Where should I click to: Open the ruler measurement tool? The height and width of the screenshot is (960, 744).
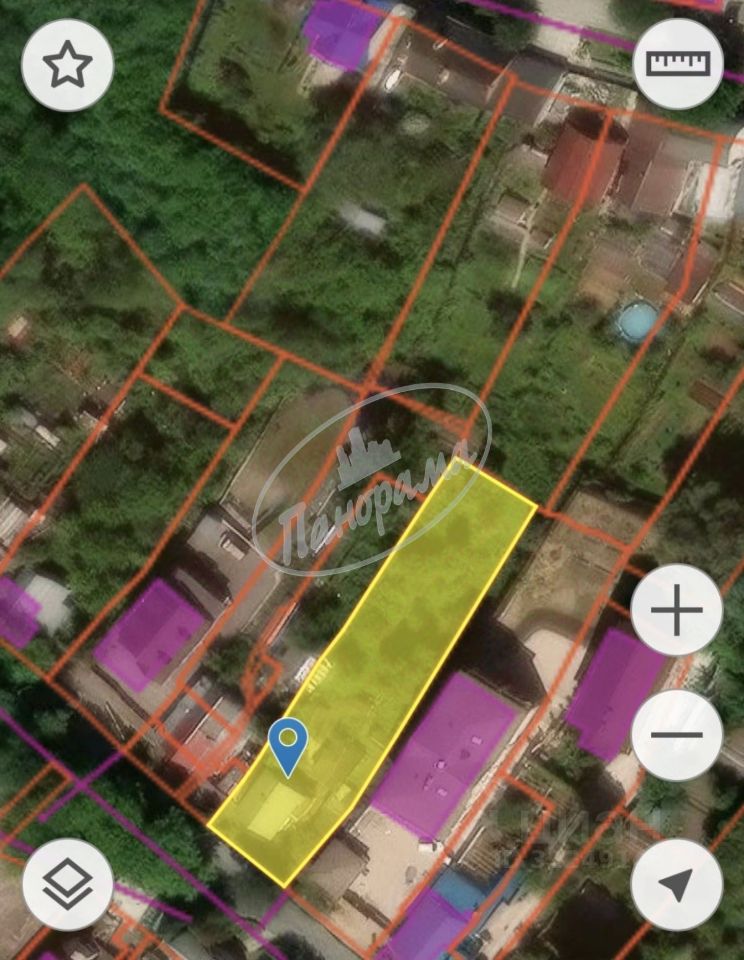pyautogui.click(x=678, y=63)
